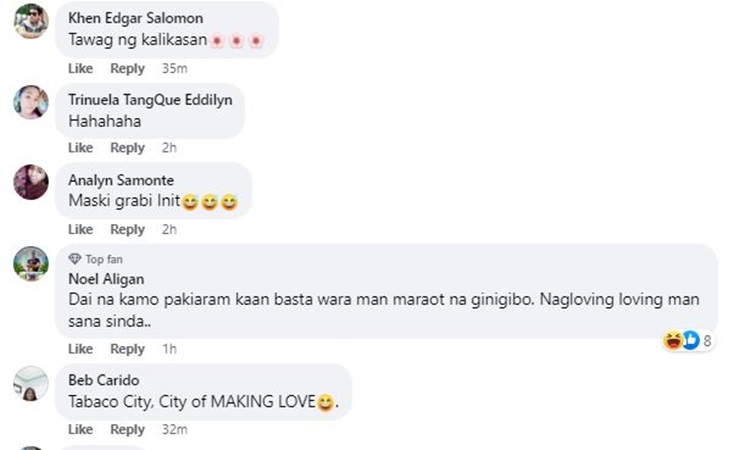Screen dimensions: 750x450
Task: Like Trinuela TangQue Eddilyn's comment
Action: tap(80, 148)
